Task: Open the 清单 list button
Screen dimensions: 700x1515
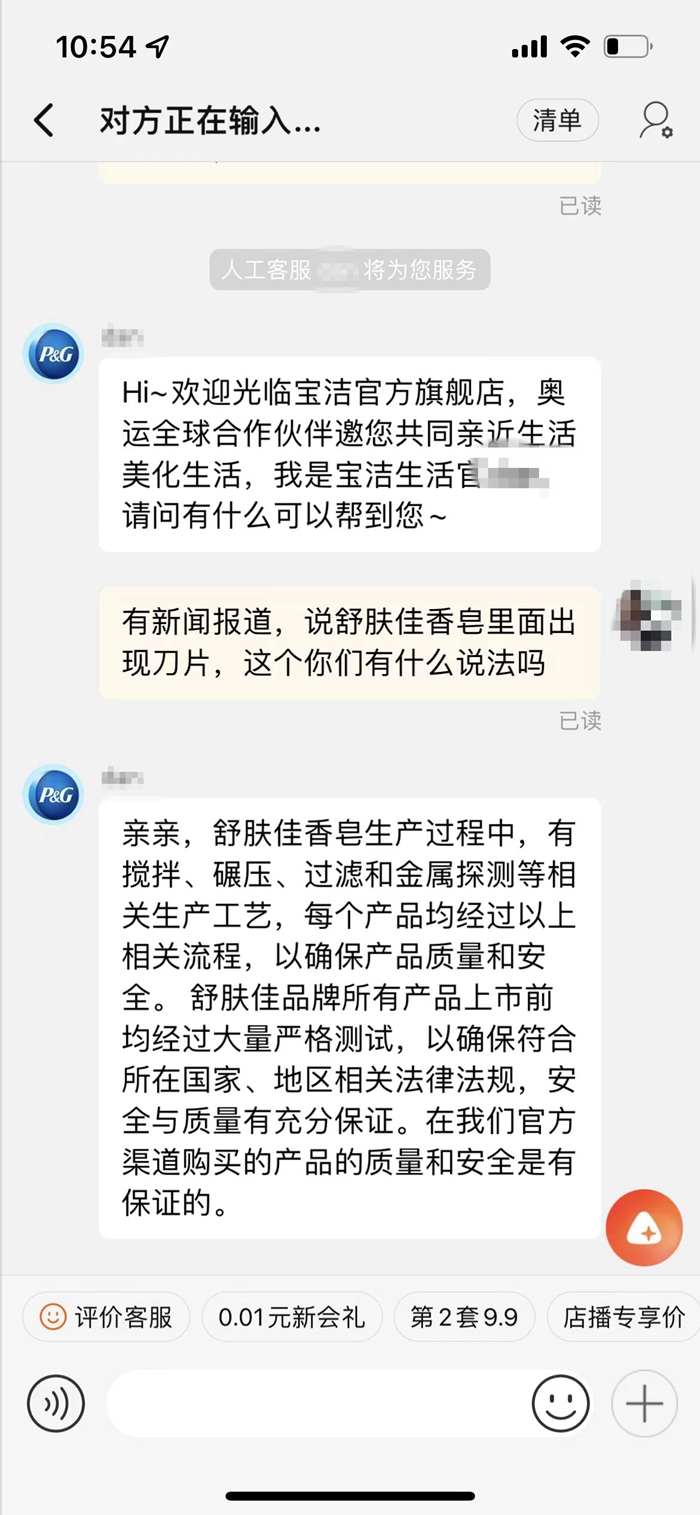Action: 557,121
